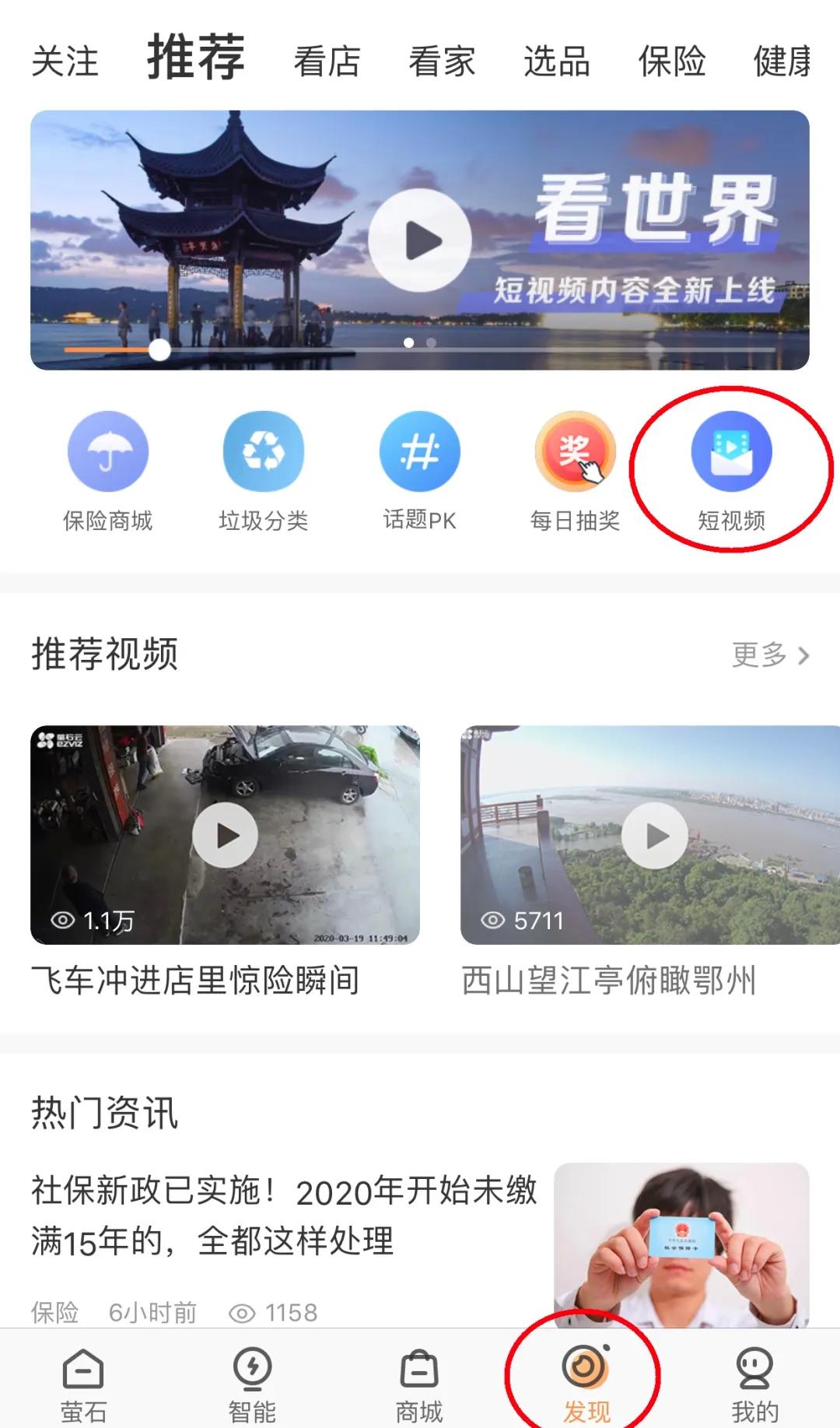Select the 垃圾分类 recycling icon
The image size is (840, 1428).
[263, 451]
